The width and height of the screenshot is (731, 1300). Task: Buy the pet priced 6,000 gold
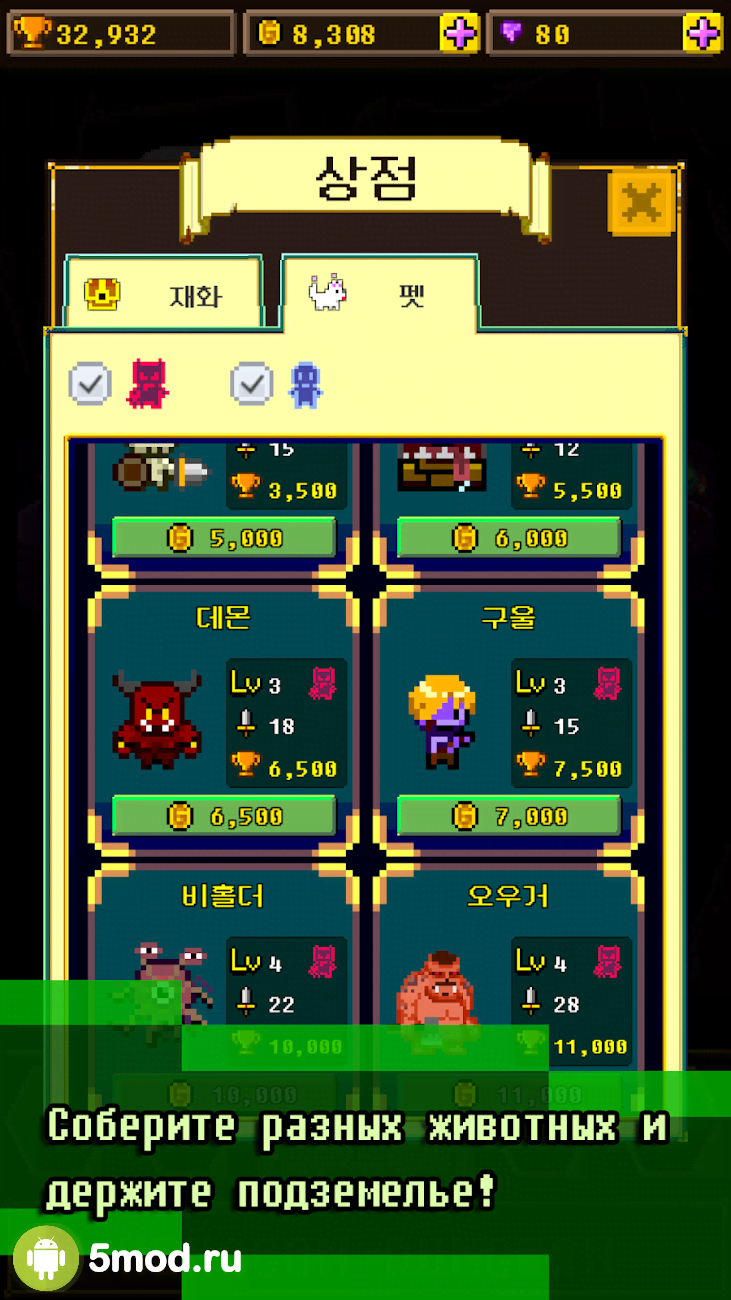point(509,538)
